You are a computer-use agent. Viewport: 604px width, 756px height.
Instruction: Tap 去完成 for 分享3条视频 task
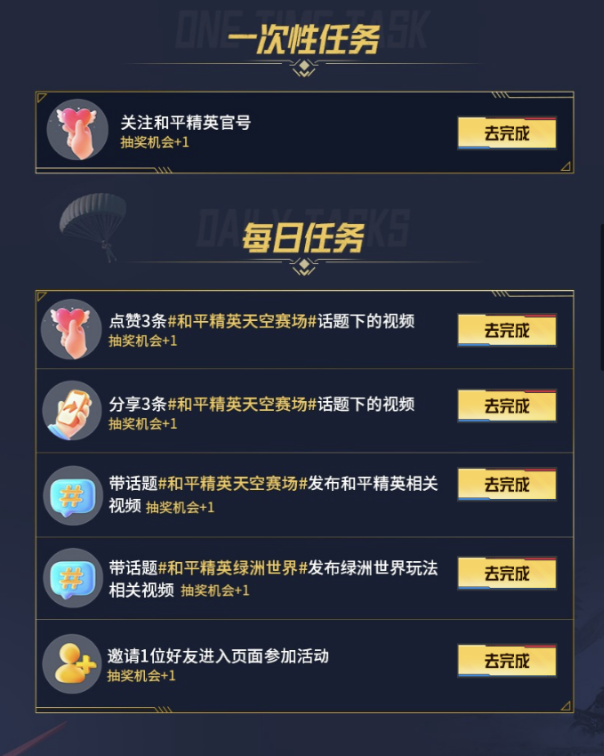tap(506, 406)
